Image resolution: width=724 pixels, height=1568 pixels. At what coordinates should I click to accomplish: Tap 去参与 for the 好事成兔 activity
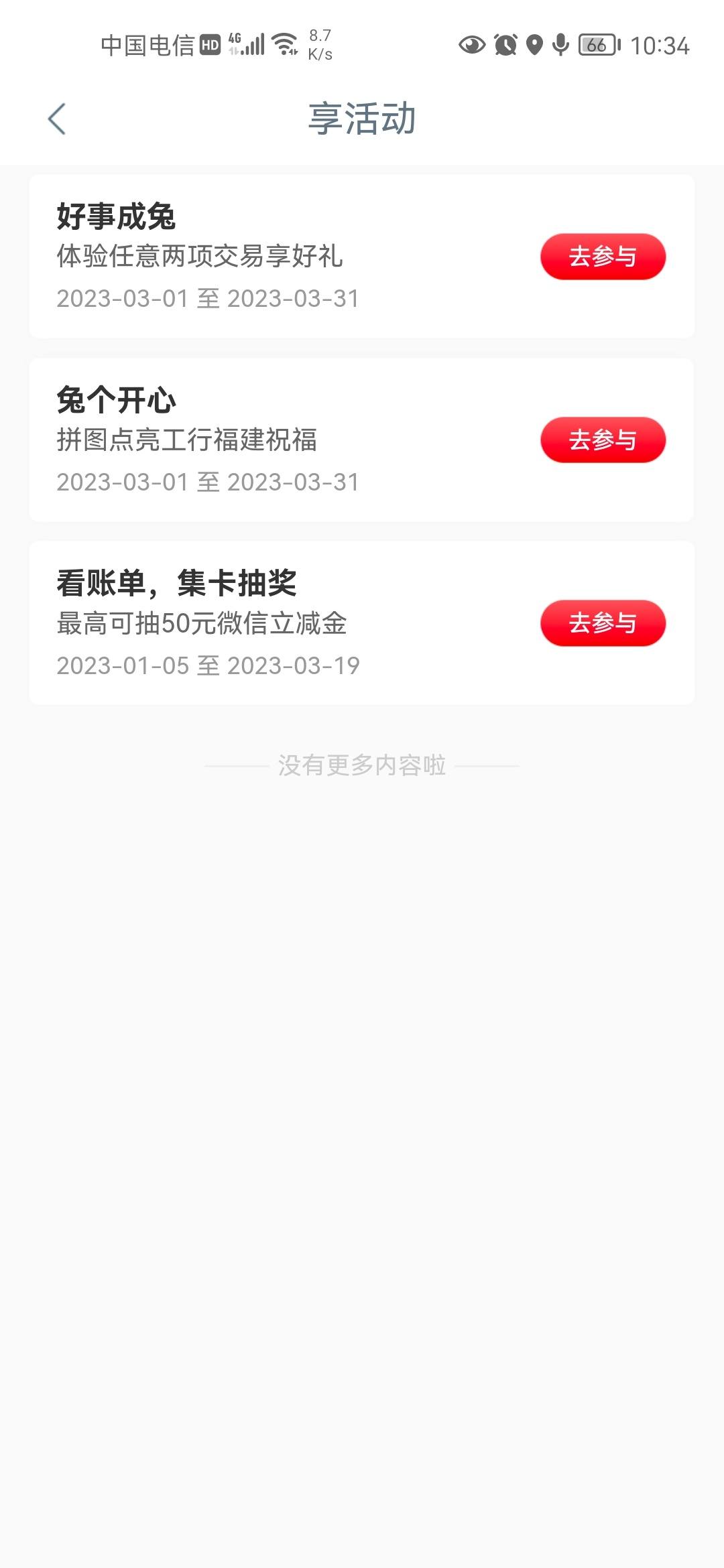pyautogui.click(x=603, y=257)
